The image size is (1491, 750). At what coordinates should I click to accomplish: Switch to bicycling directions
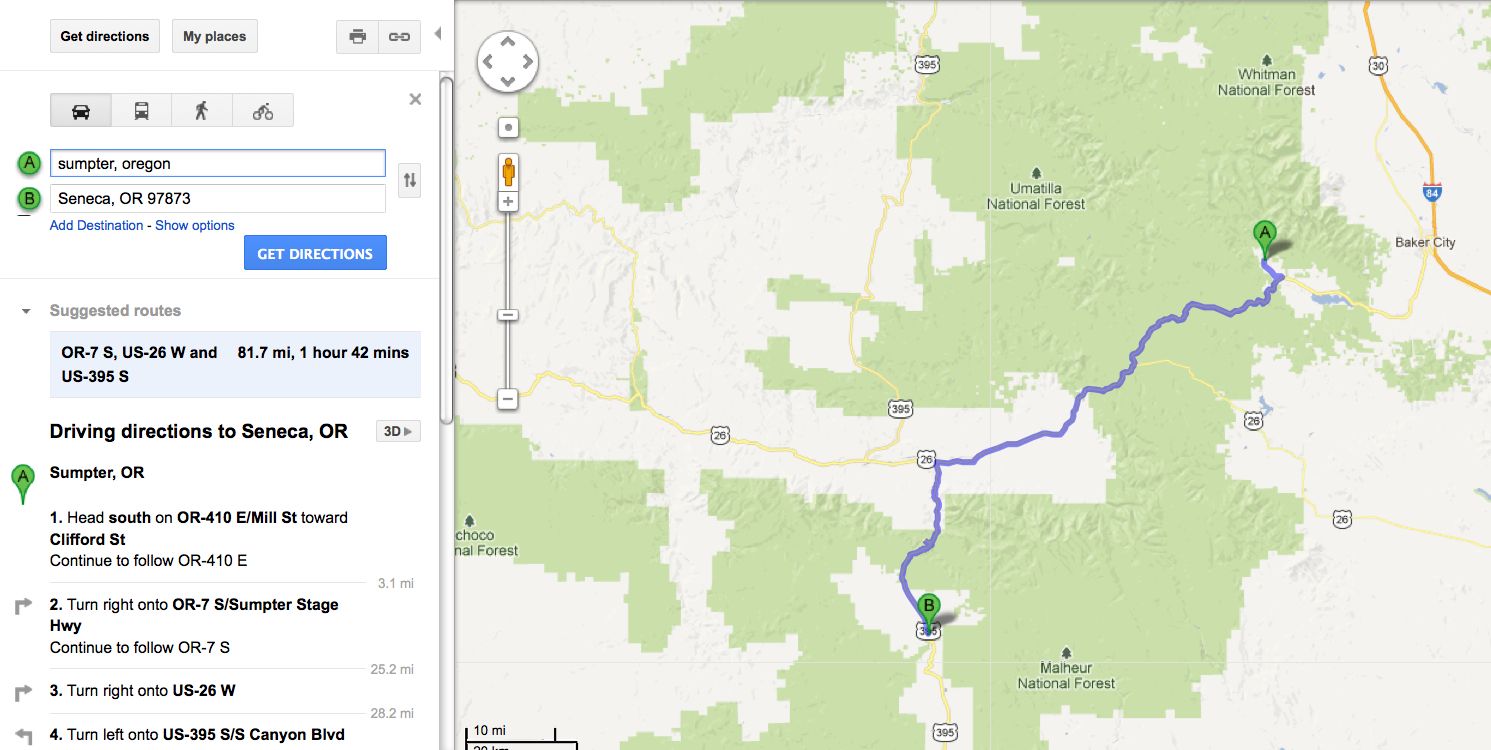[x=263, y=111]
